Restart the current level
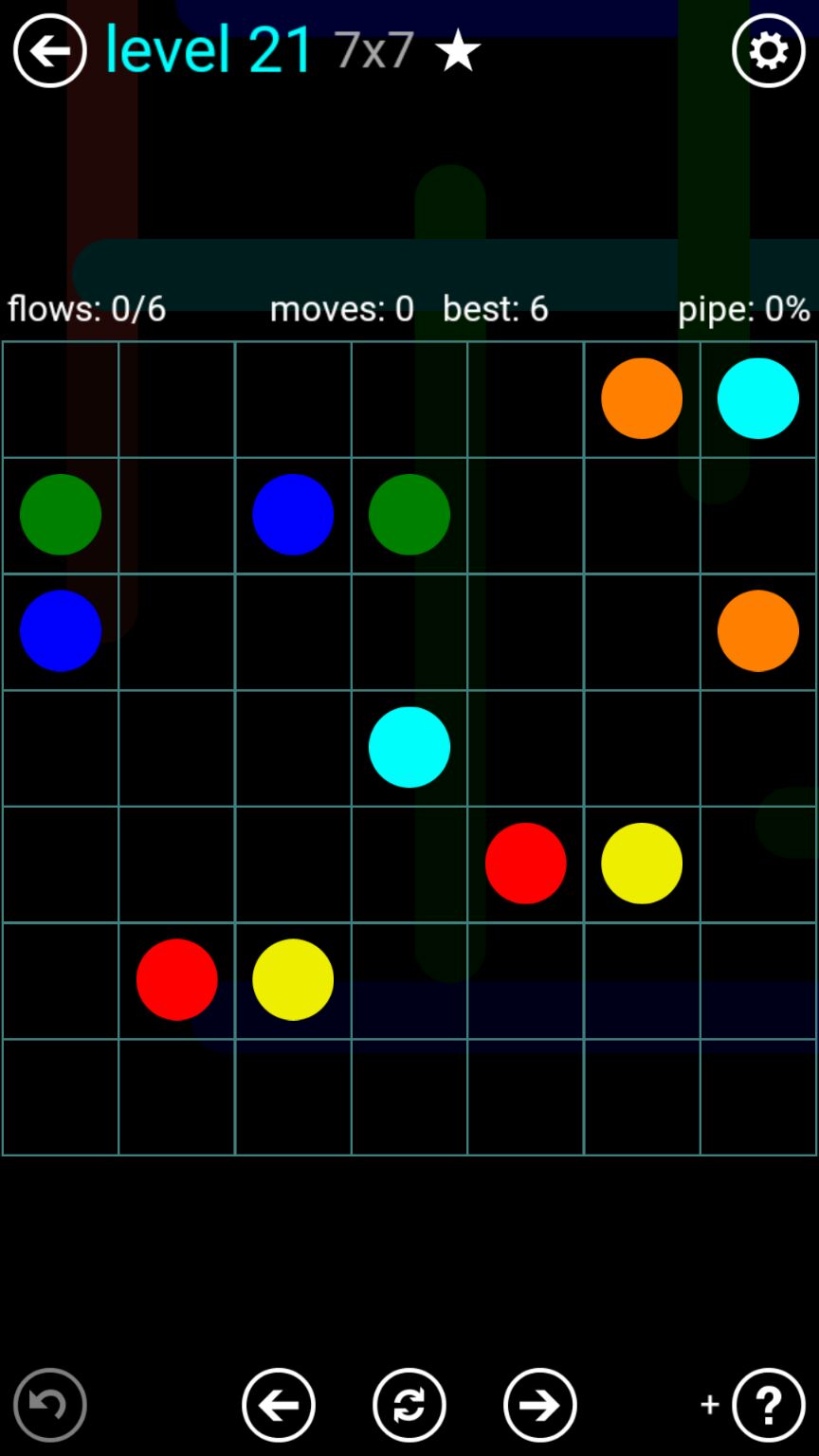 tap(409, 1405)
